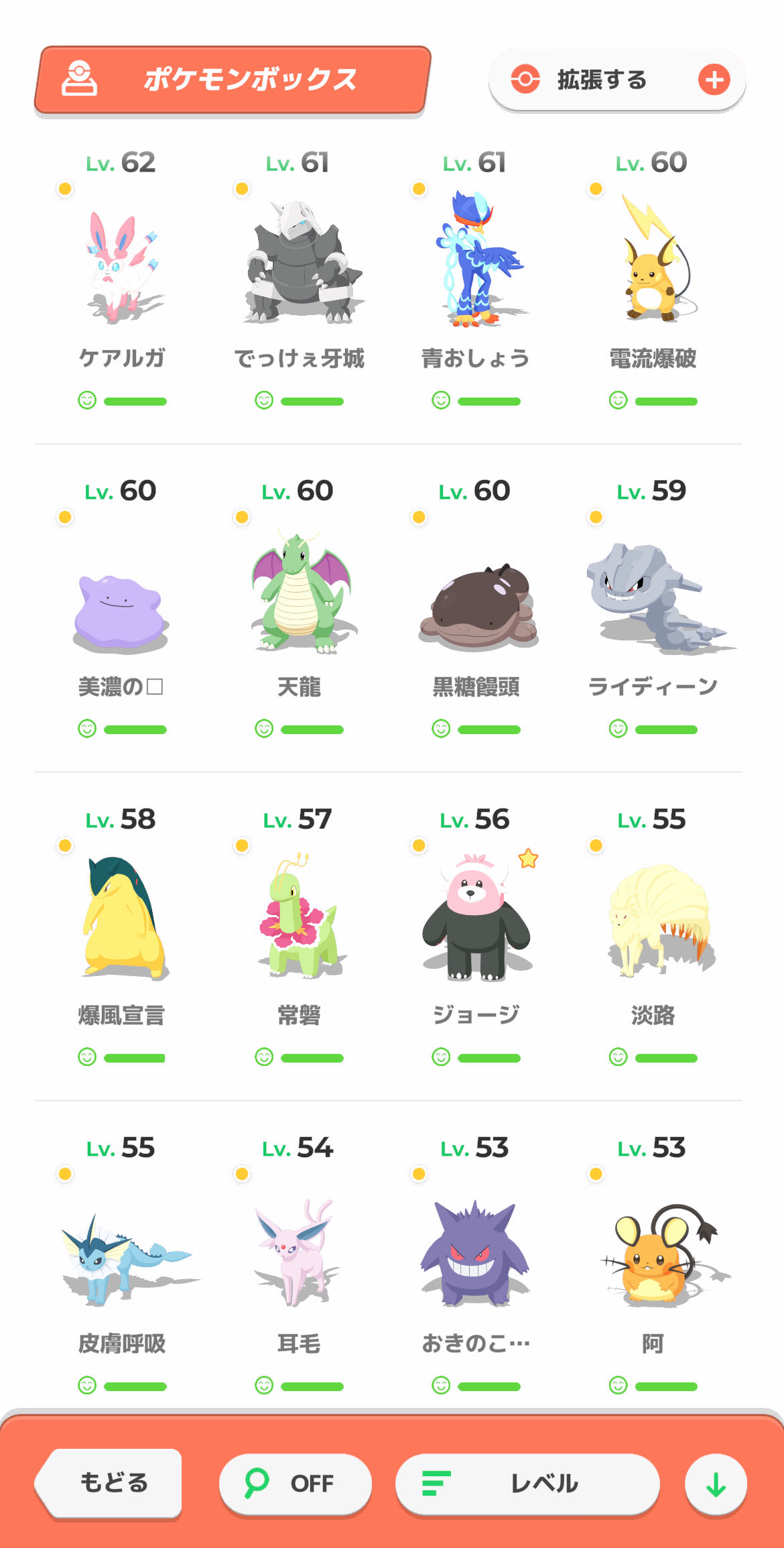
Task: Tap the 拡張する expand box button
Action: pyautogui.click(x=617, y=80)
